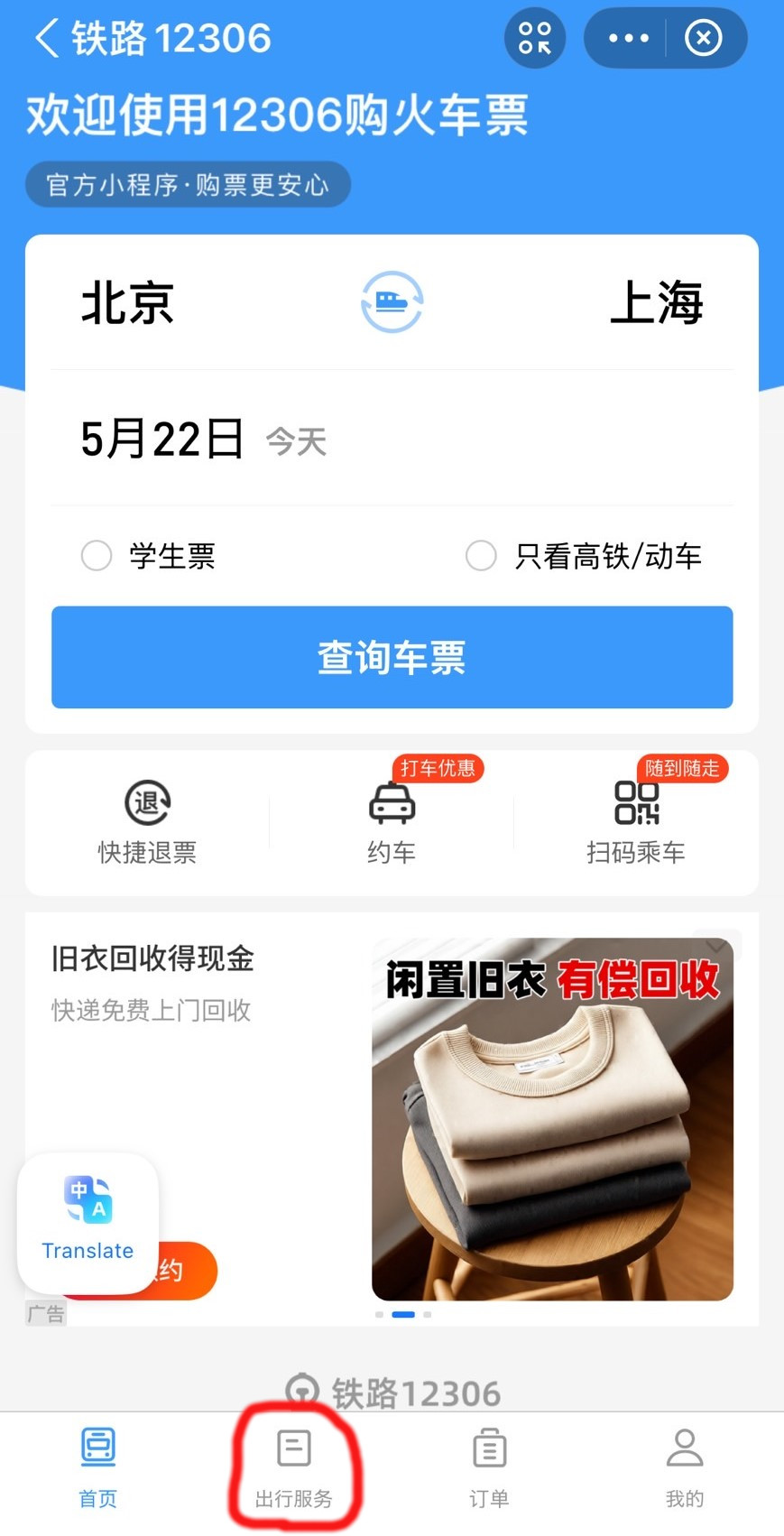Select the 学生票 option
The image size is (784, 1536).
(97, 556)
